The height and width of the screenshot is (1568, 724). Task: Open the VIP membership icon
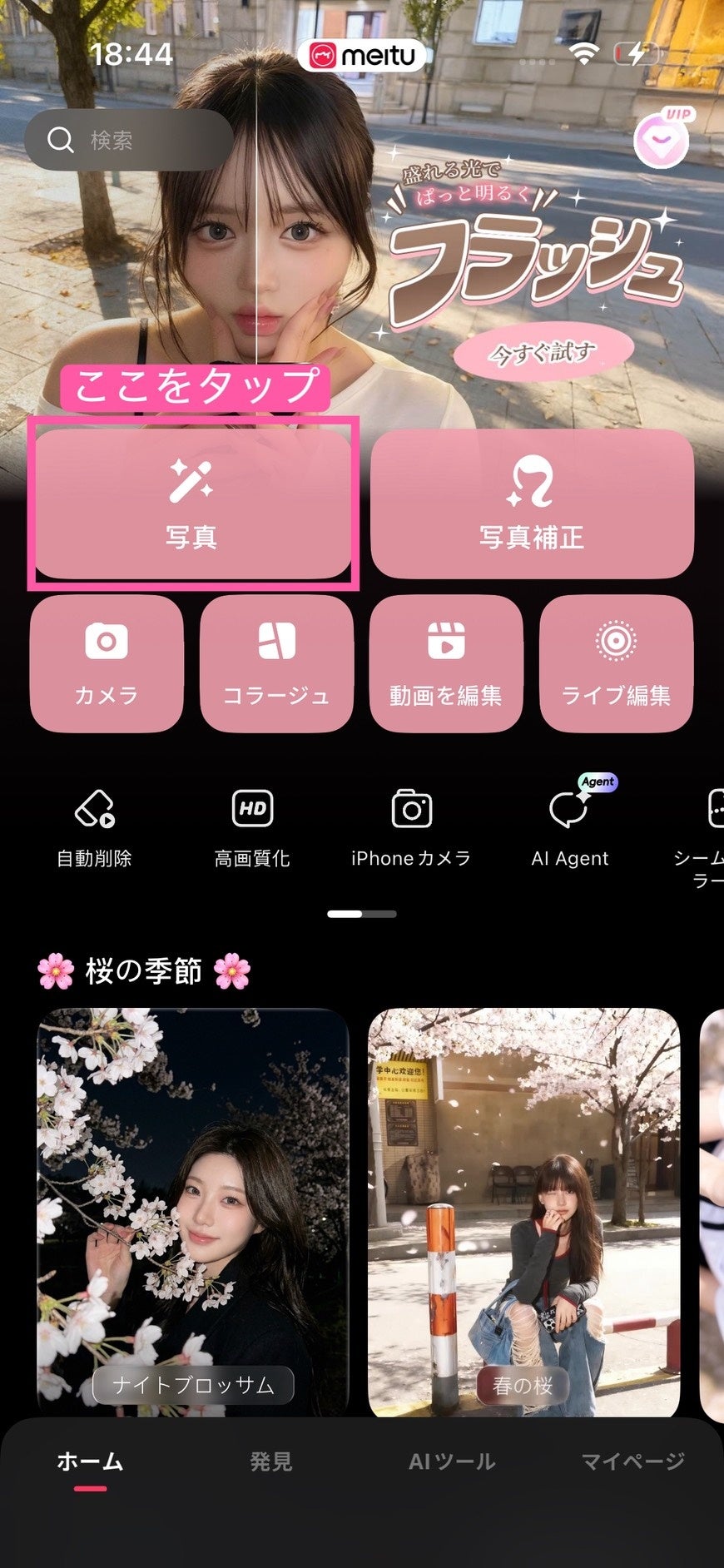[x=662, y=141]
